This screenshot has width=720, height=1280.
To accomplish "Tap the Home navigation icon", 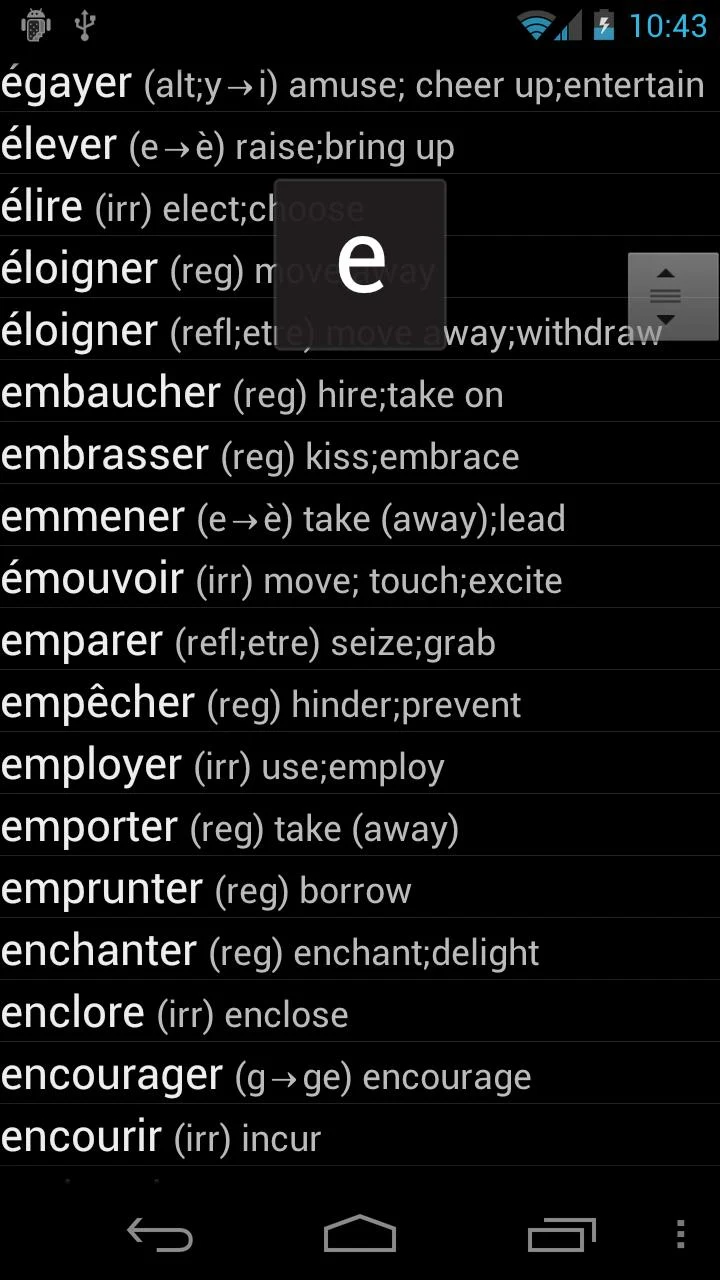I will pyautogui.click(x=360, y=1234).
